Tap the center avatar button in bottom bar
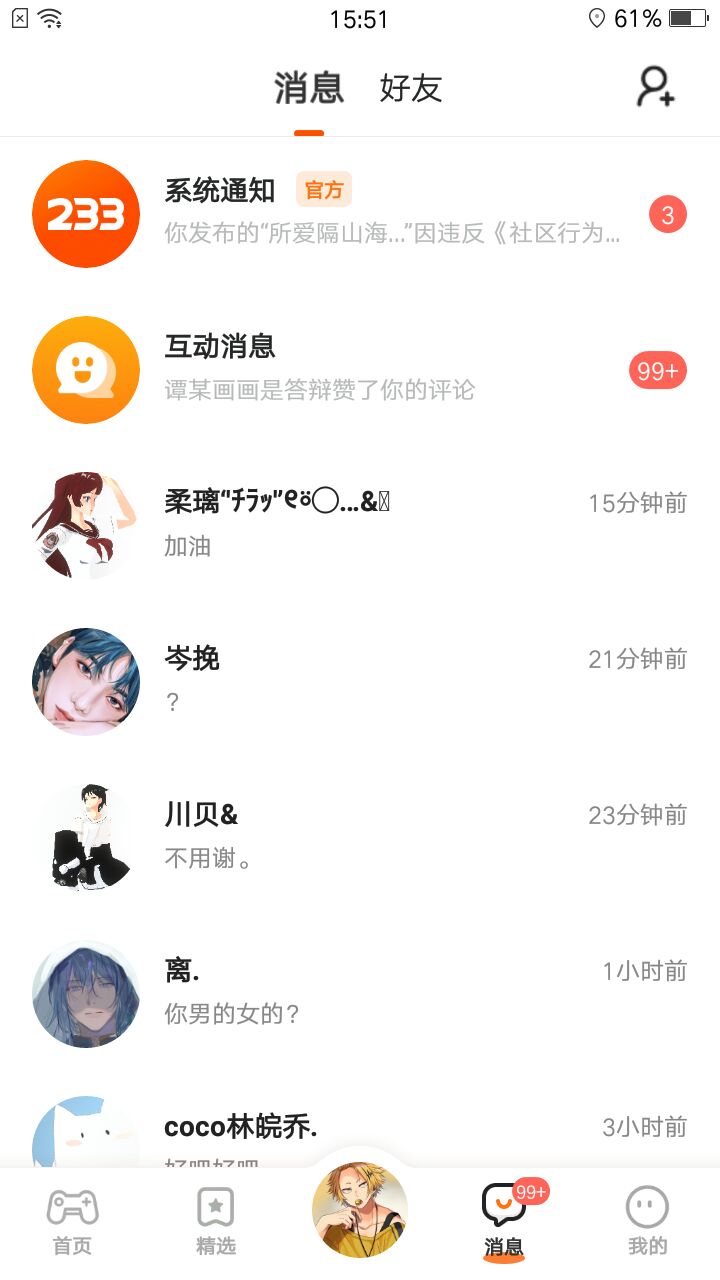This screenshot has height=1280, width=720. tap(360, 1210)
